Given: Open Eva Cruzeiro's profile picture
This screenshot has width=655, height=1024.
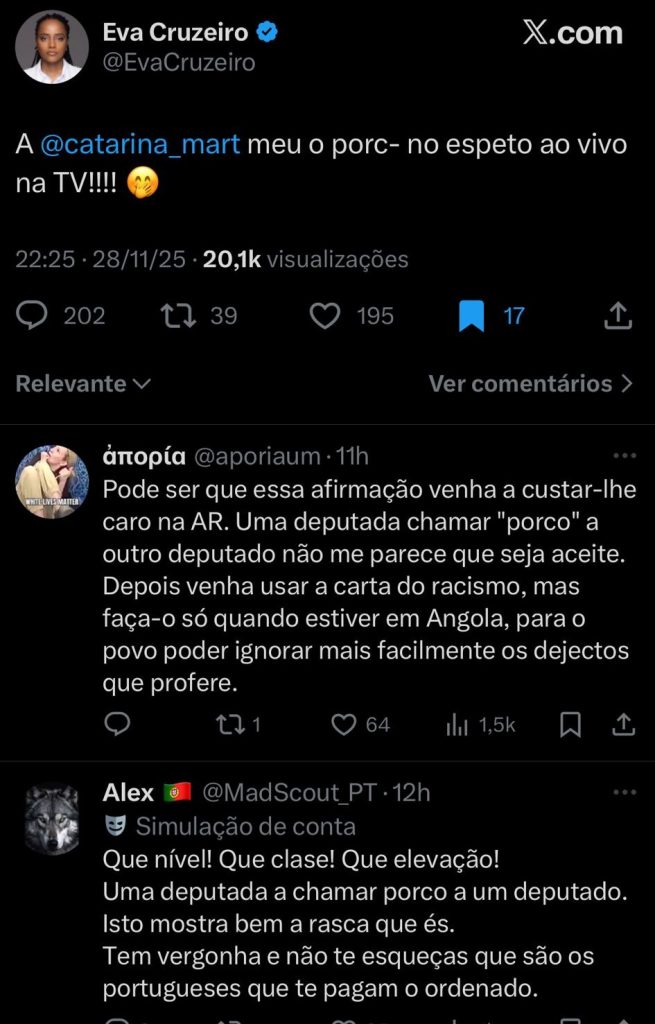Looking at the screenshot, I should [x=52, y=47].
